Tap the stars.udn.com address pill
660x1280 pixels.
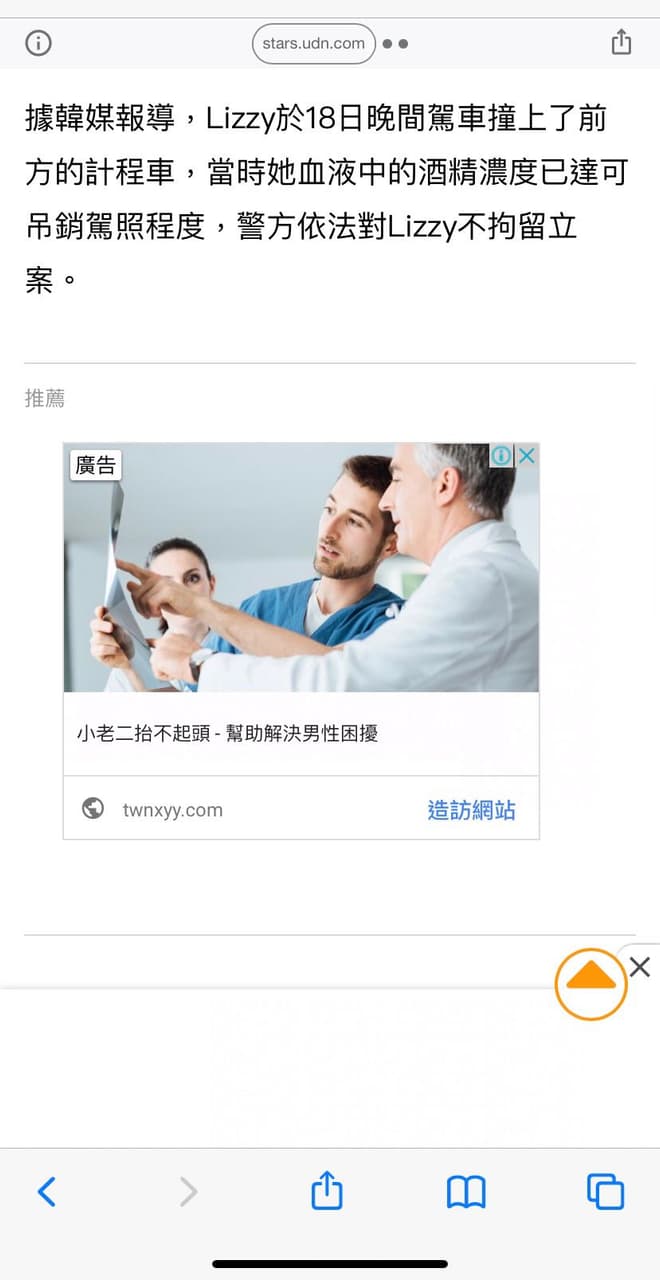pyautogui.click(x=313, y=44)
